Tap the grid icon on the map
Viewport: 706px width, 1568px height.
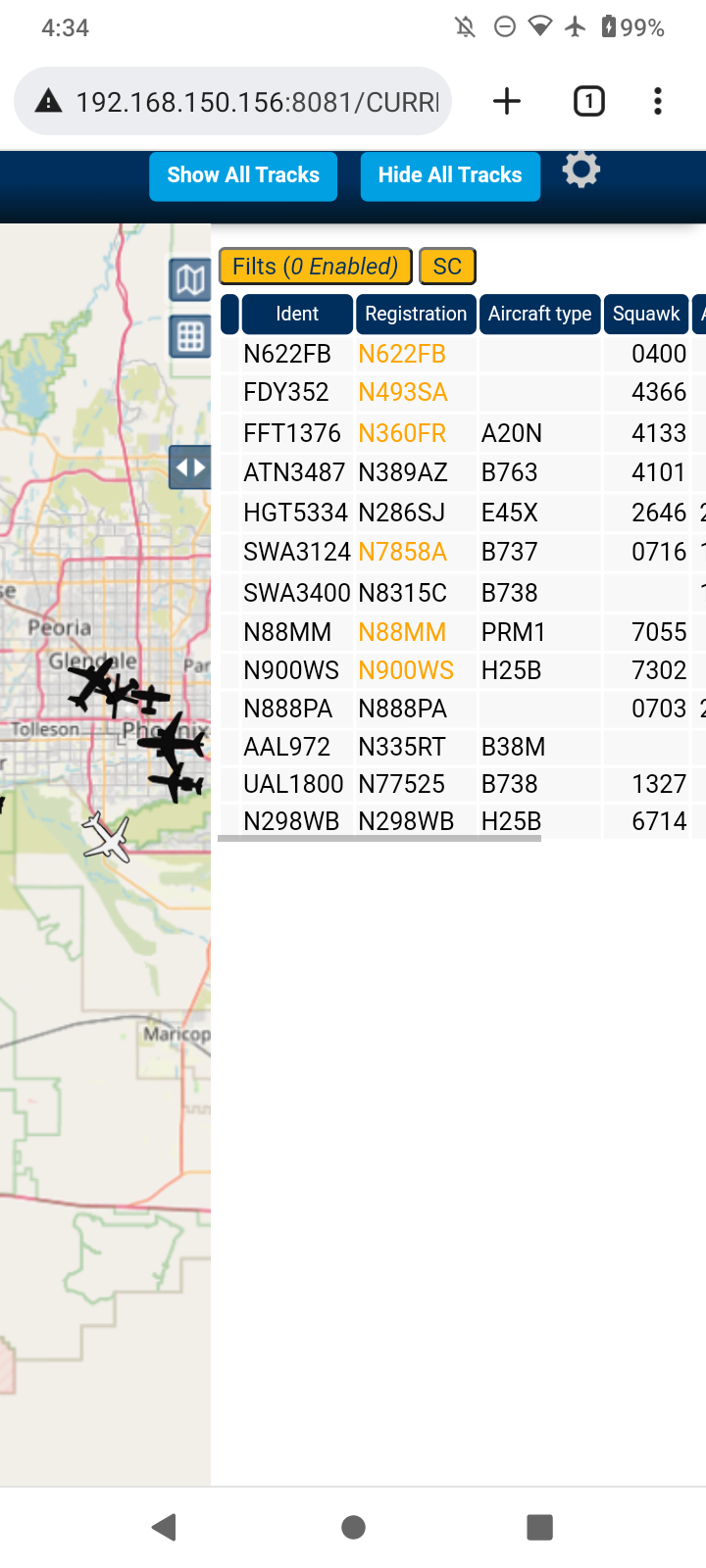[190, 337]
